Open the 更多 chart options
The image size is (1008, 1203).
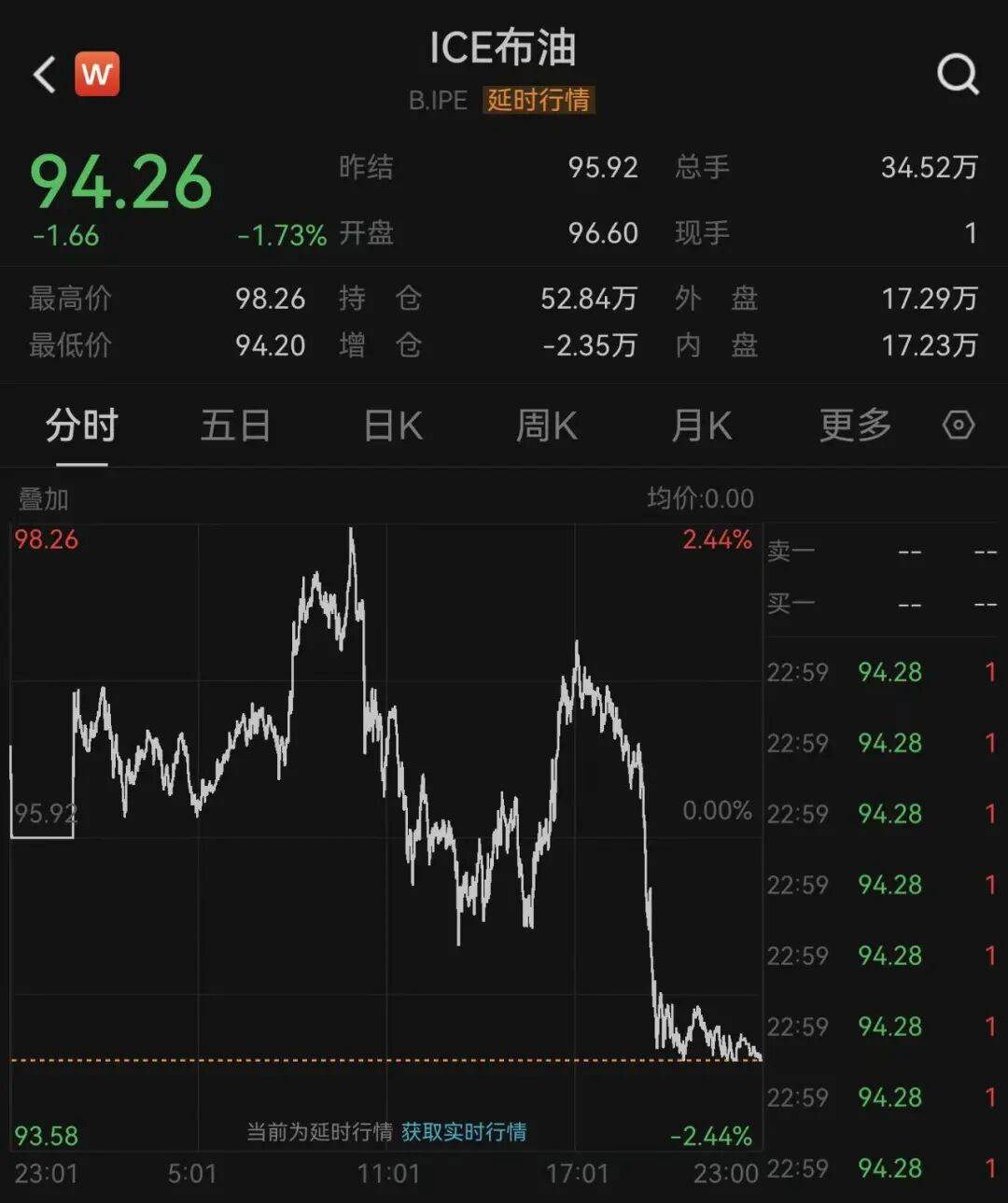tap(855, 427)
